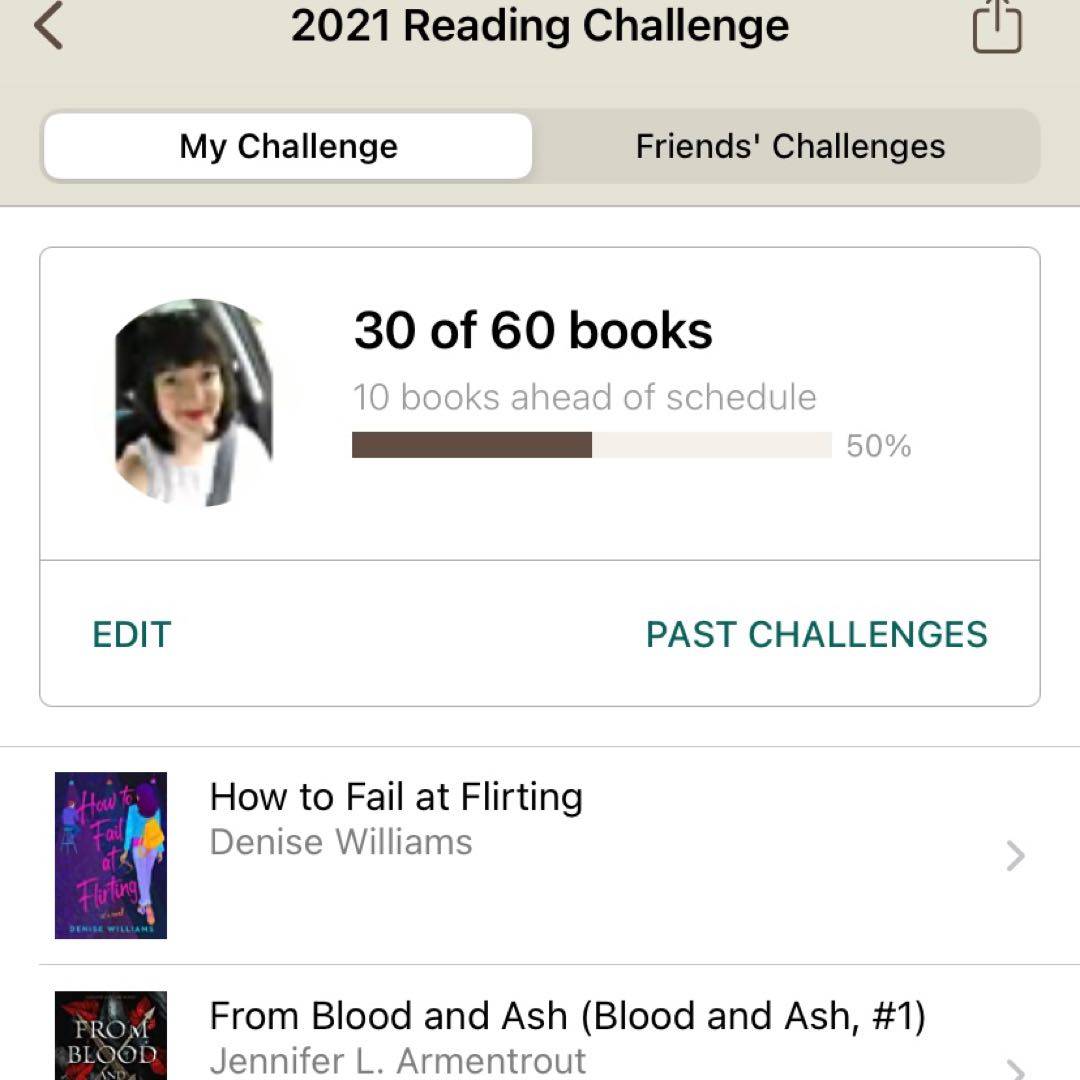Go back from the Reading Challenge page
Screen dimensions: 1080x1080
tap(48, 27)
